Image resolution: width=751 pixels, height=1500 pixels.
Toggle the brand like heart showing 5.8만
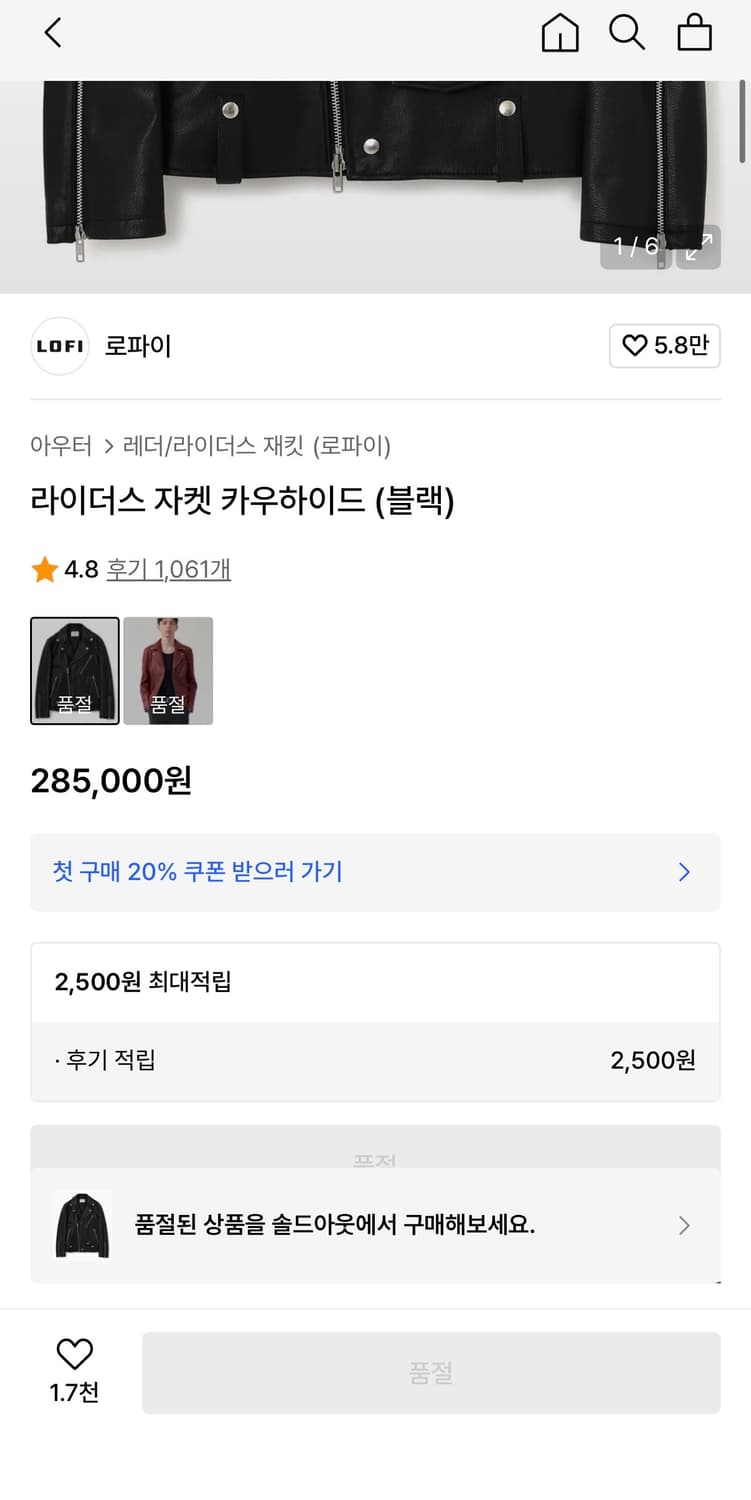[x=665, y=345]
